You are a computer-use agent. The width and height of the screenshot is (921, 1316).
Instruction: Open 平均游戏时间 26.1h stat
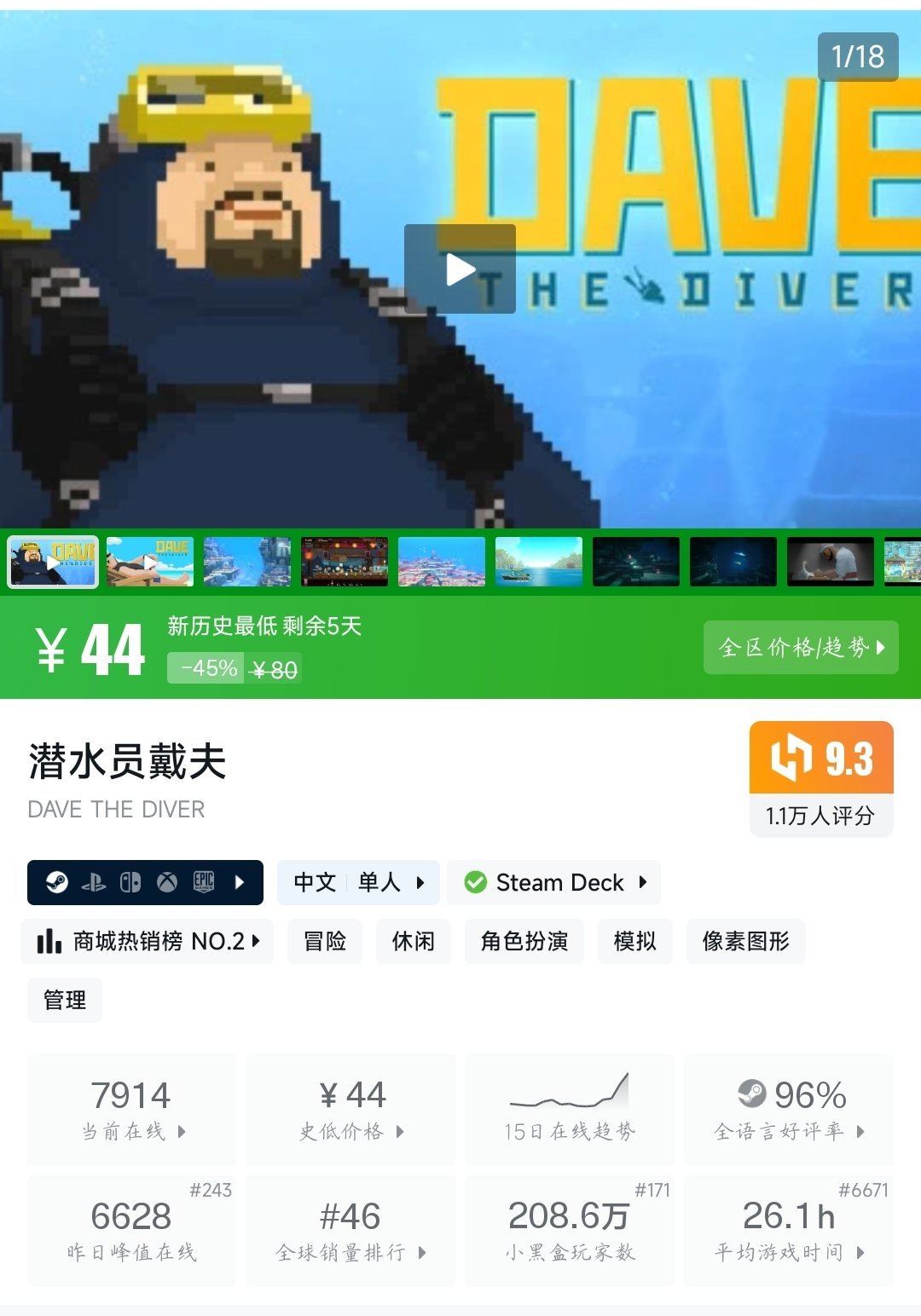point(789,1231)
